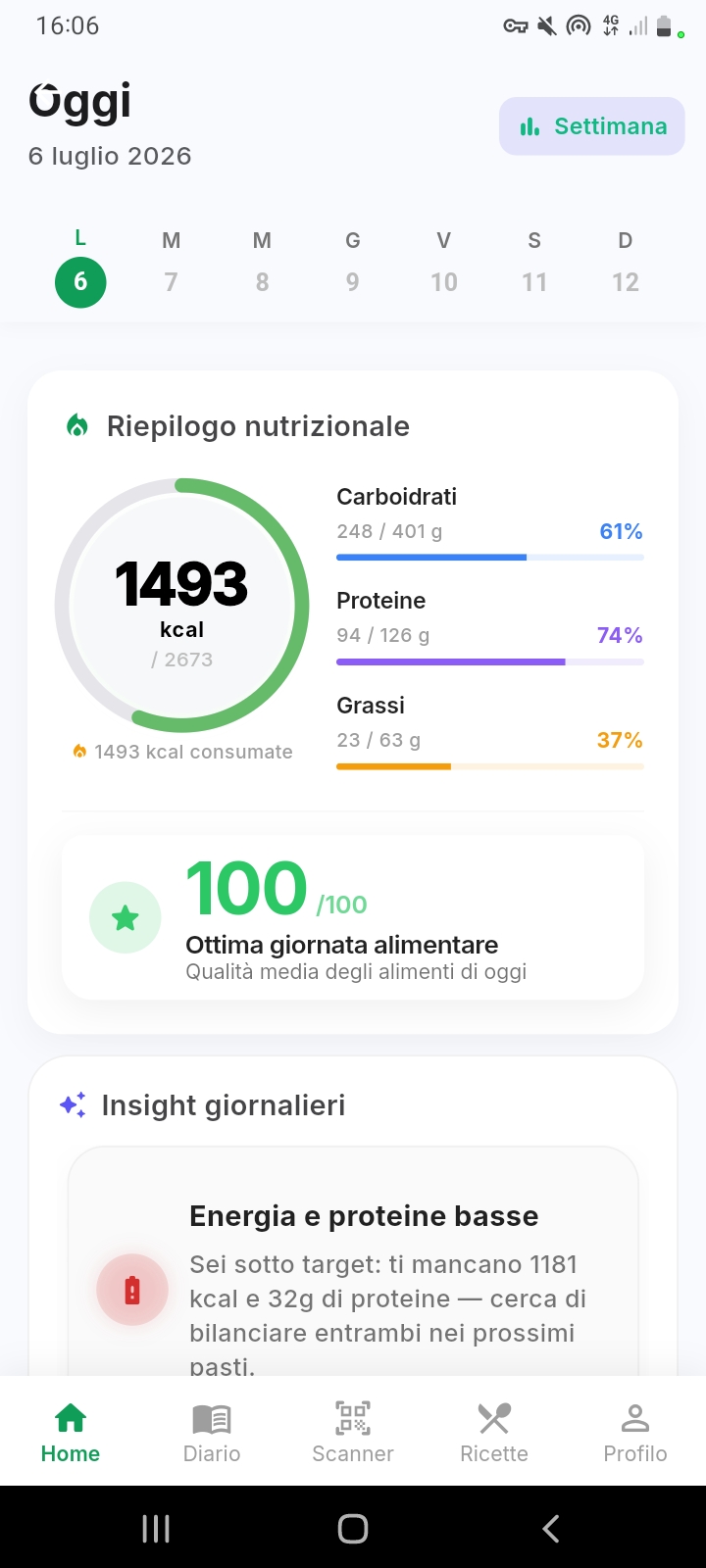Select Friday 10 in the week strip
The image size is (706, 1568).
[x=444, y=263]
